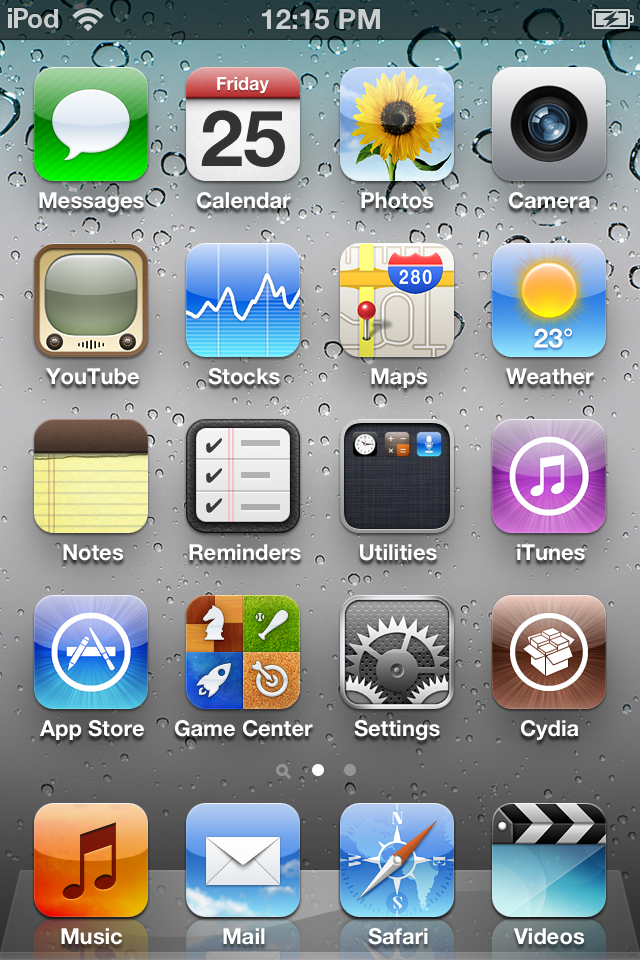Expand the Utilities folder
Viewport: 640px width, 960px height.
click(397, 476)
